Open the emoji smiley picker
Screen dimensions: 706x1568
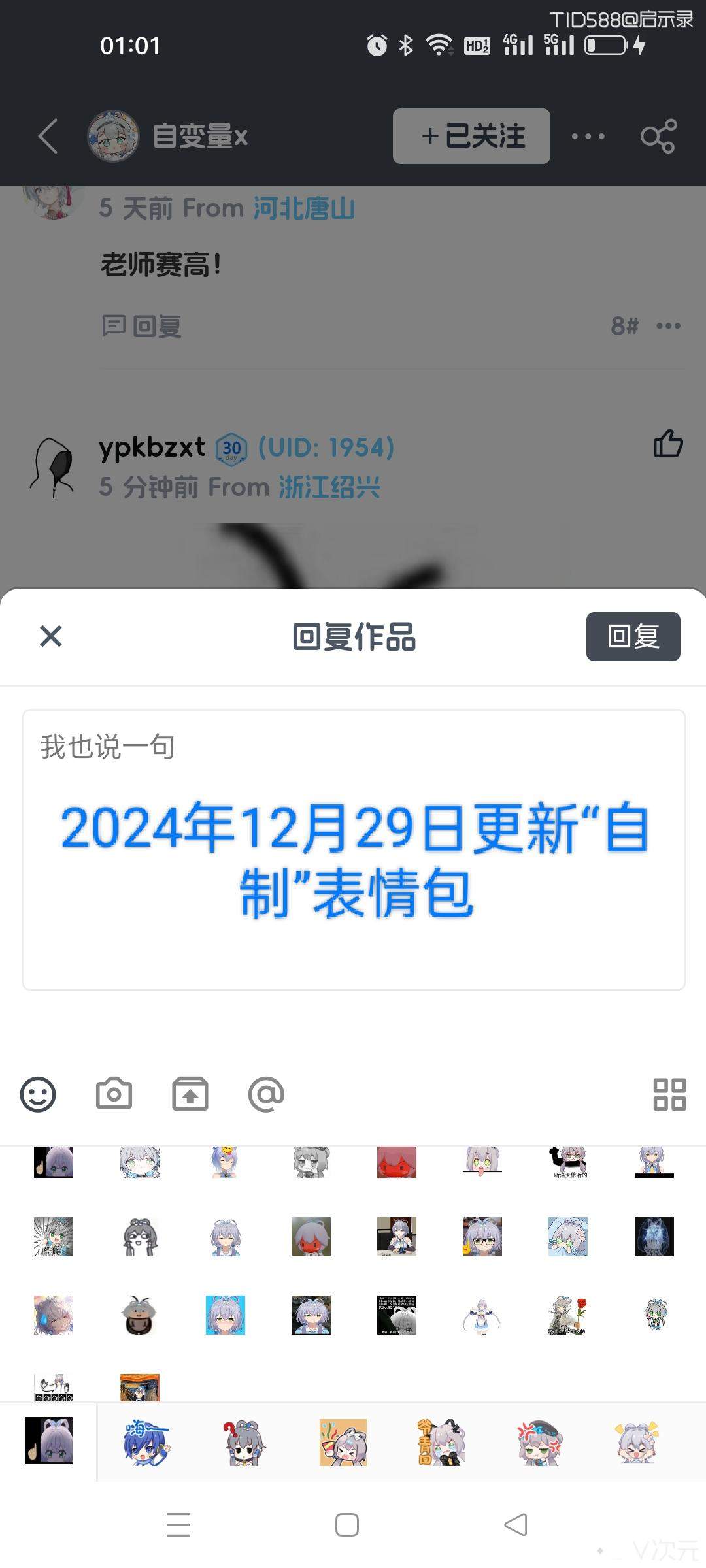[38, 1094]
